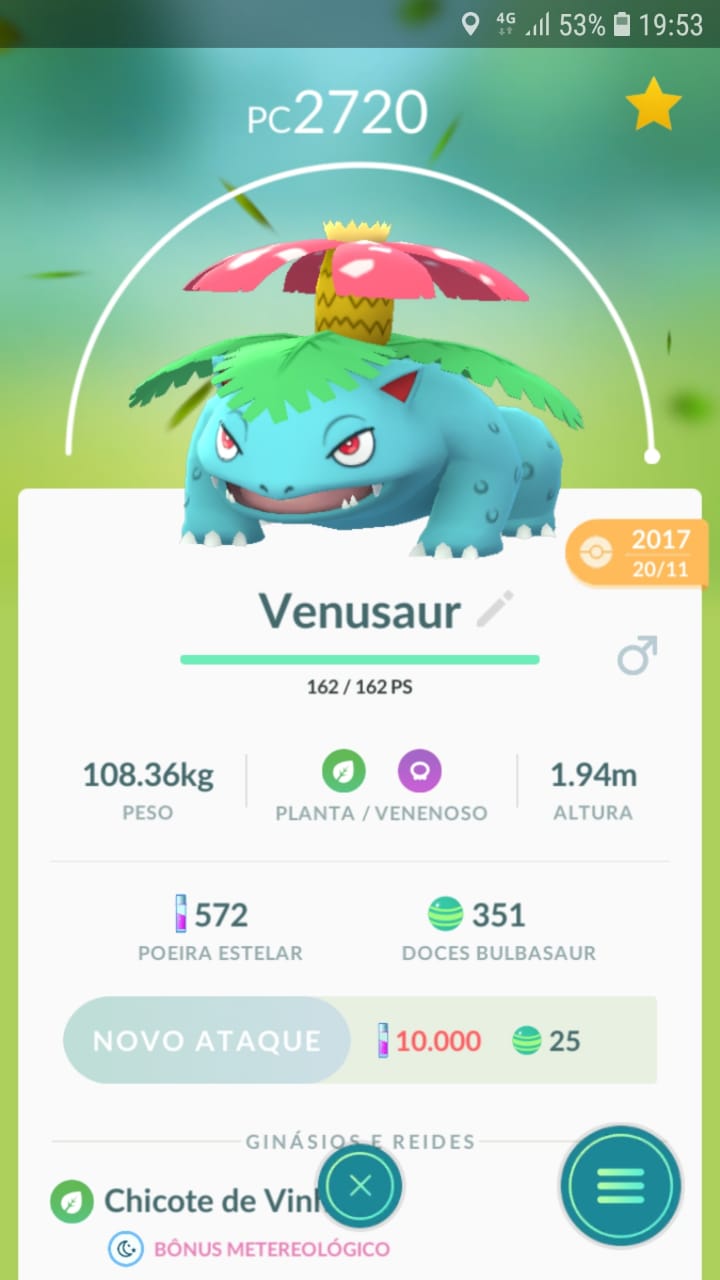Close the Pokémon details screen
Viewport: 720px width, 1280px height.
[x=360, y=1187]
